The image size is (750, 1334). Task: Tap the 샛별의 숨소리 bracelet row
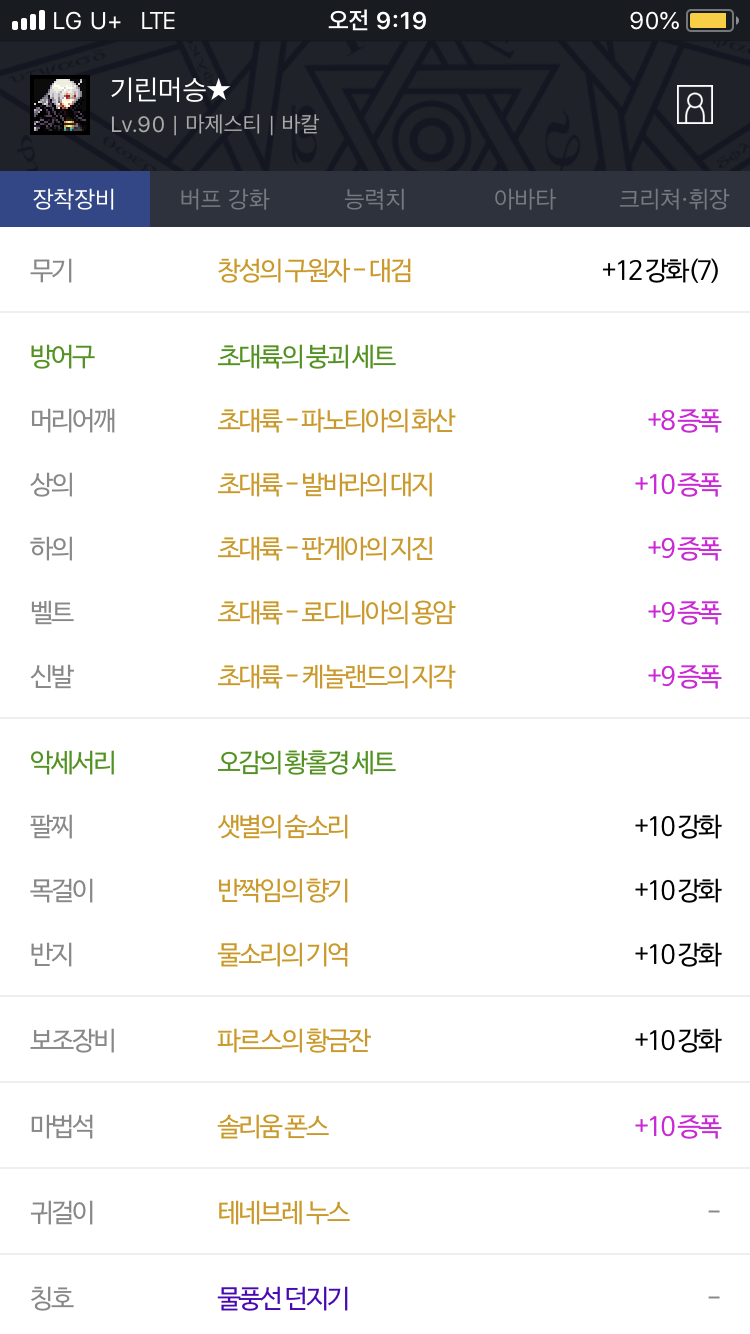[375, 827]
